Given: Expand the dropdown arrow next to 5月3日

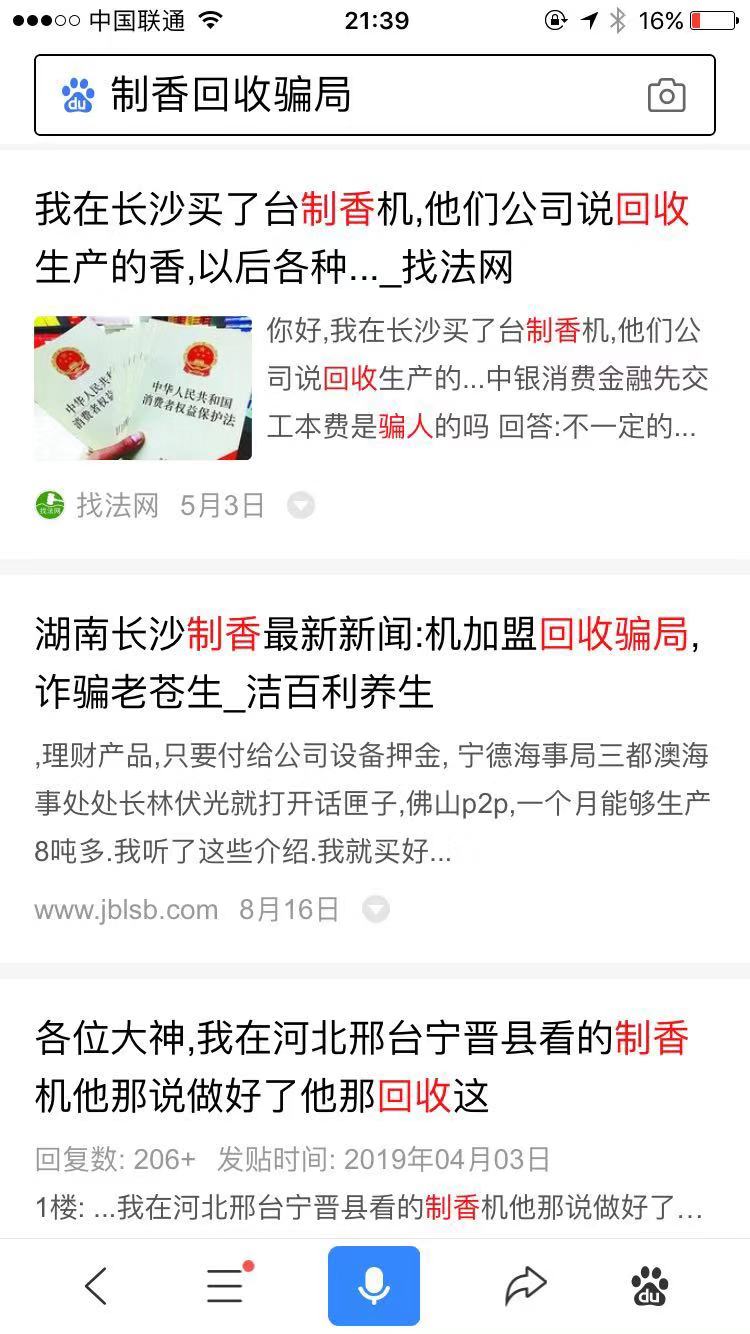Looking at the screenshot, I should tap(301, 506).
